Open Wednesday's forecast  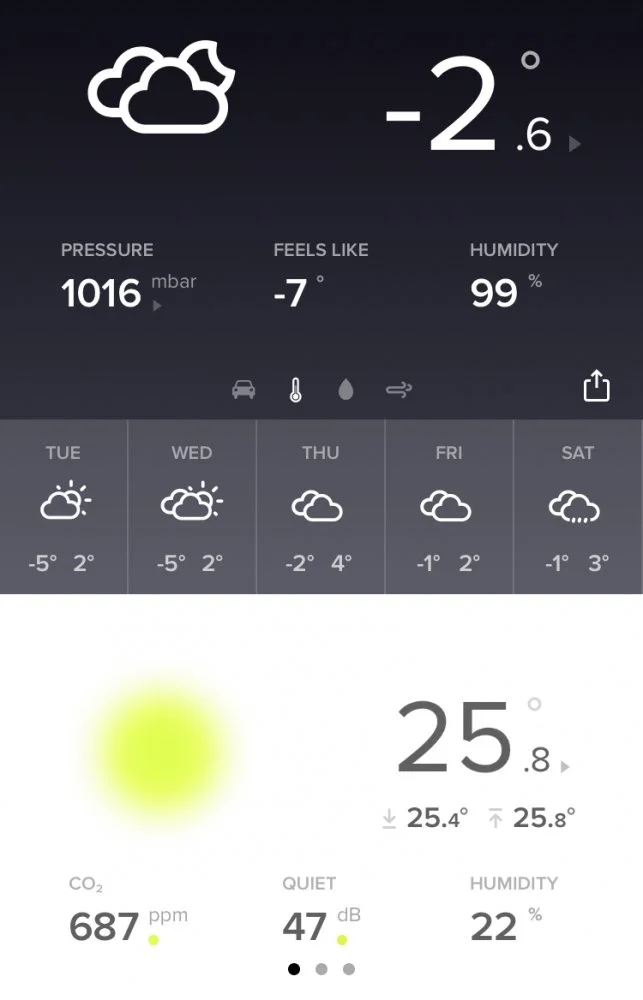pyautogui.click(x=192, y=507)
